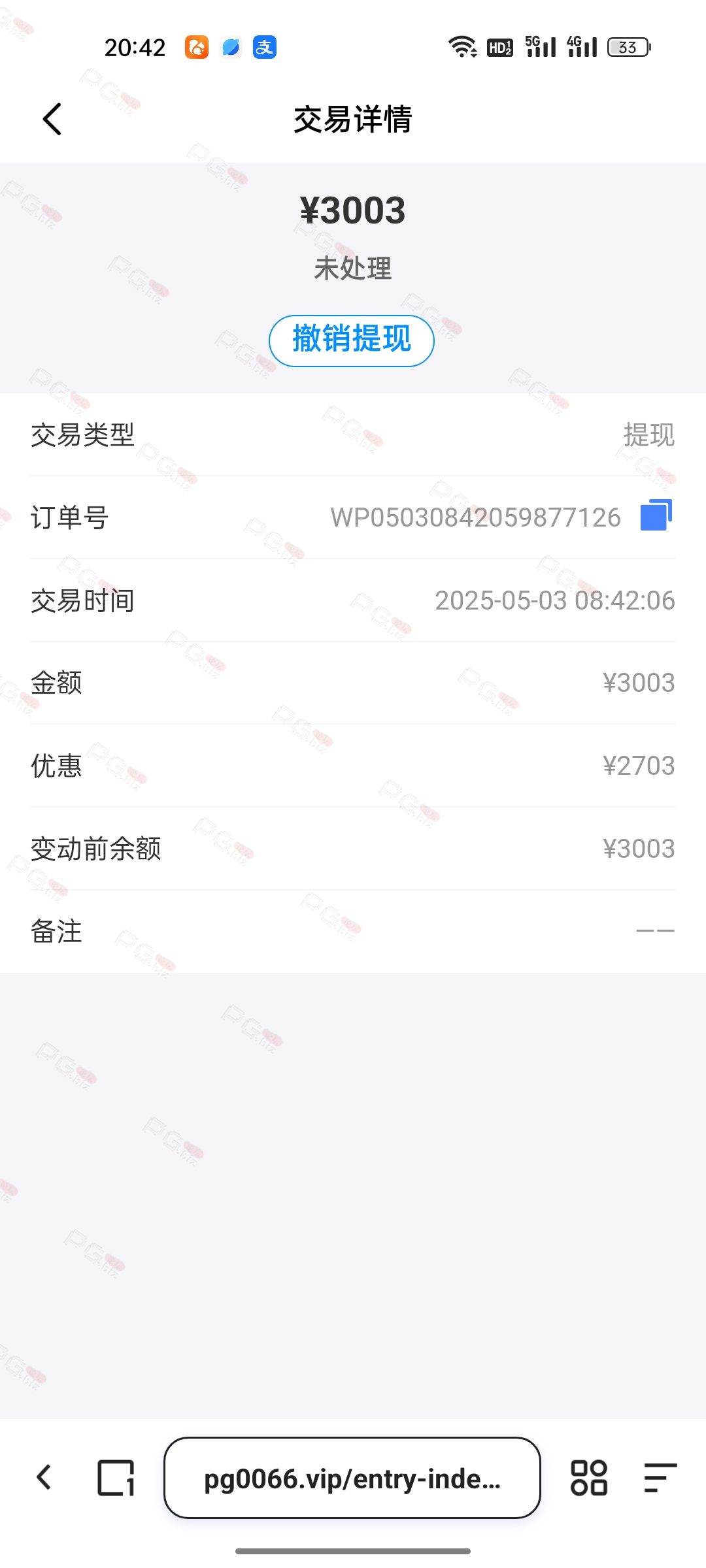Viewport: 706px width, 1568px height.
Task: Open the browser tabs window icon
Action: tap(116, 1477)
